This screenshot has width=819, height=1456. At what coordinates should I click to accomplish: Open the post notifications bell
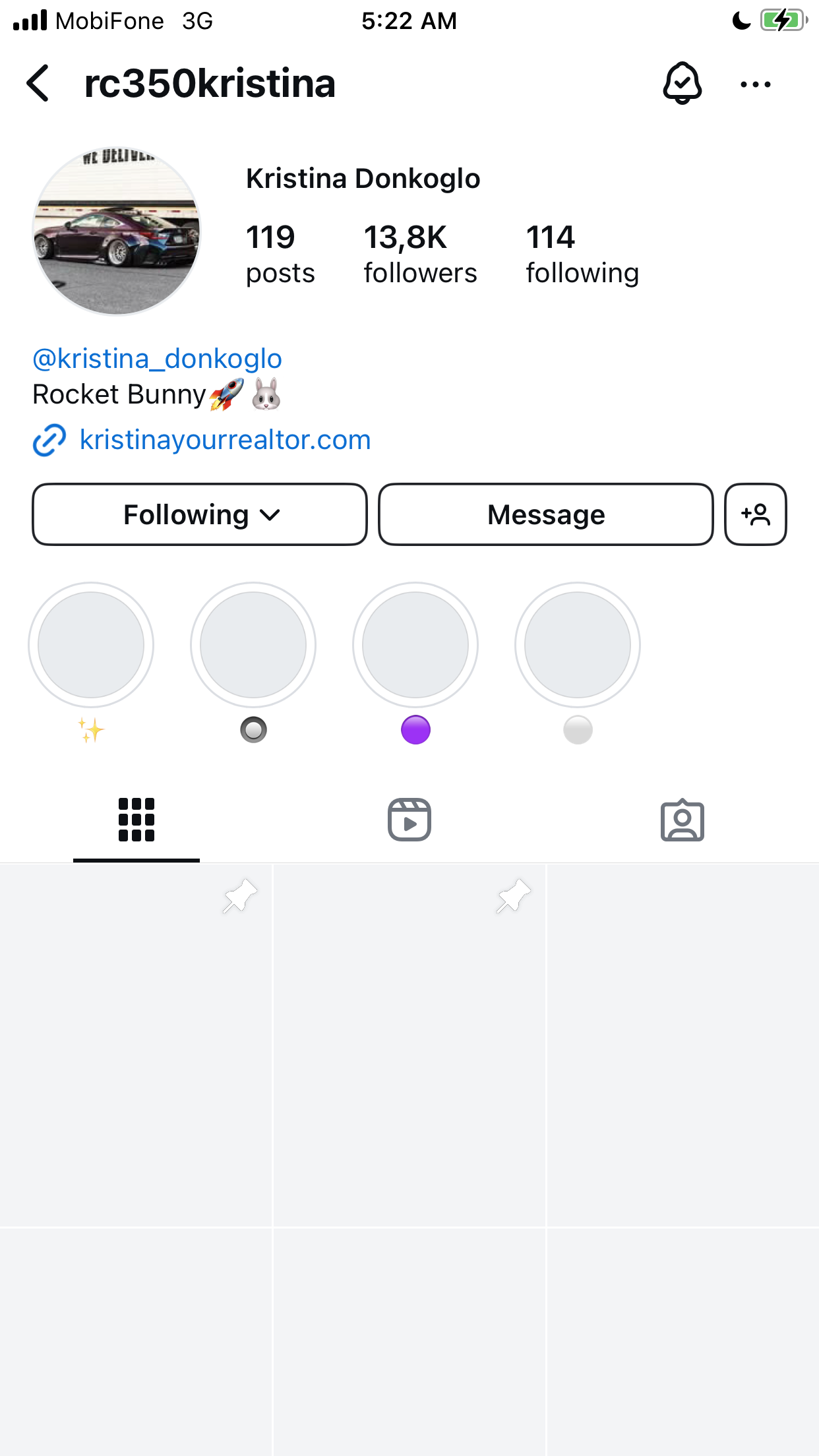(x=682, y=84)
